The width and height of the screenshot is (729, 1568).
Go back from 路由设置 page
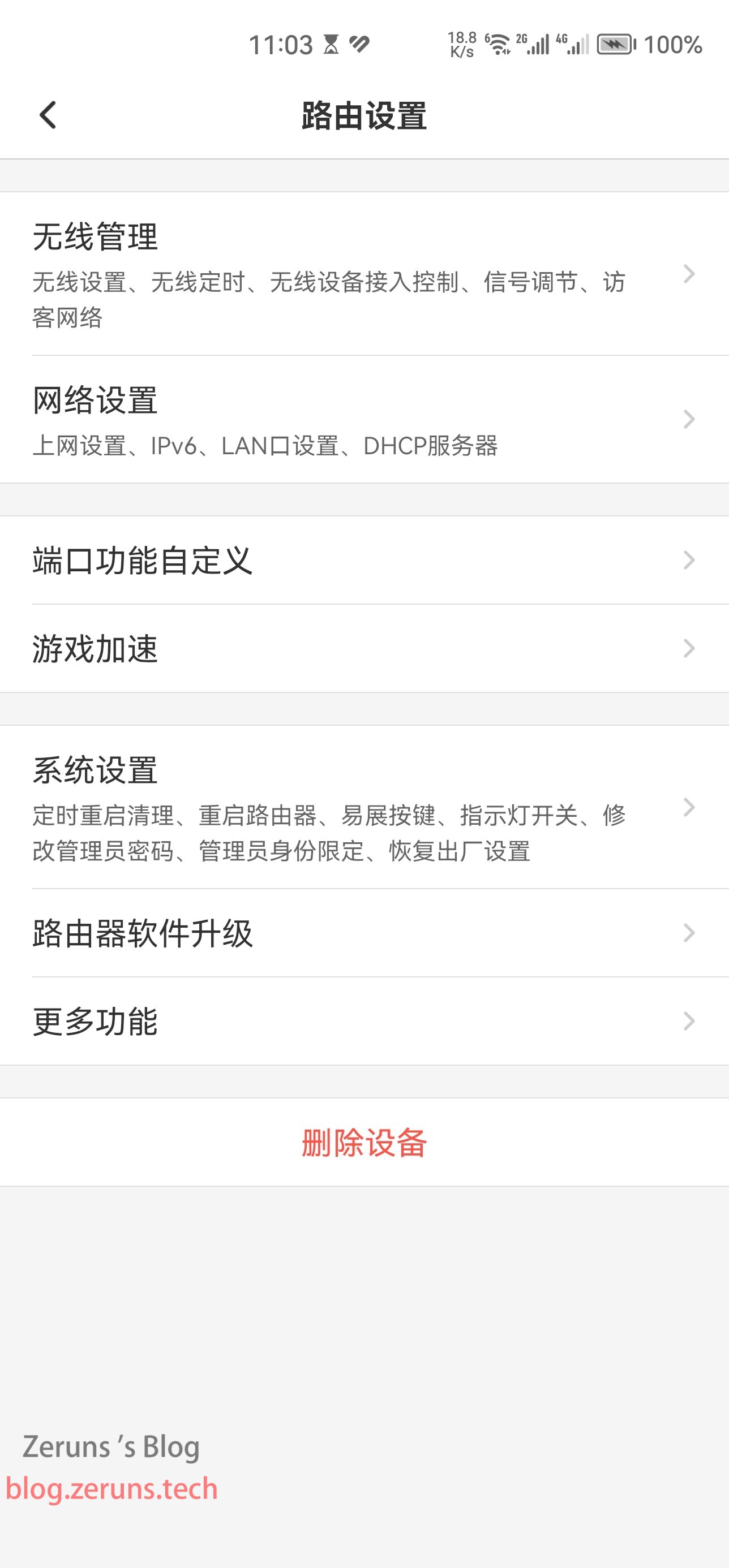pos(48,115)
